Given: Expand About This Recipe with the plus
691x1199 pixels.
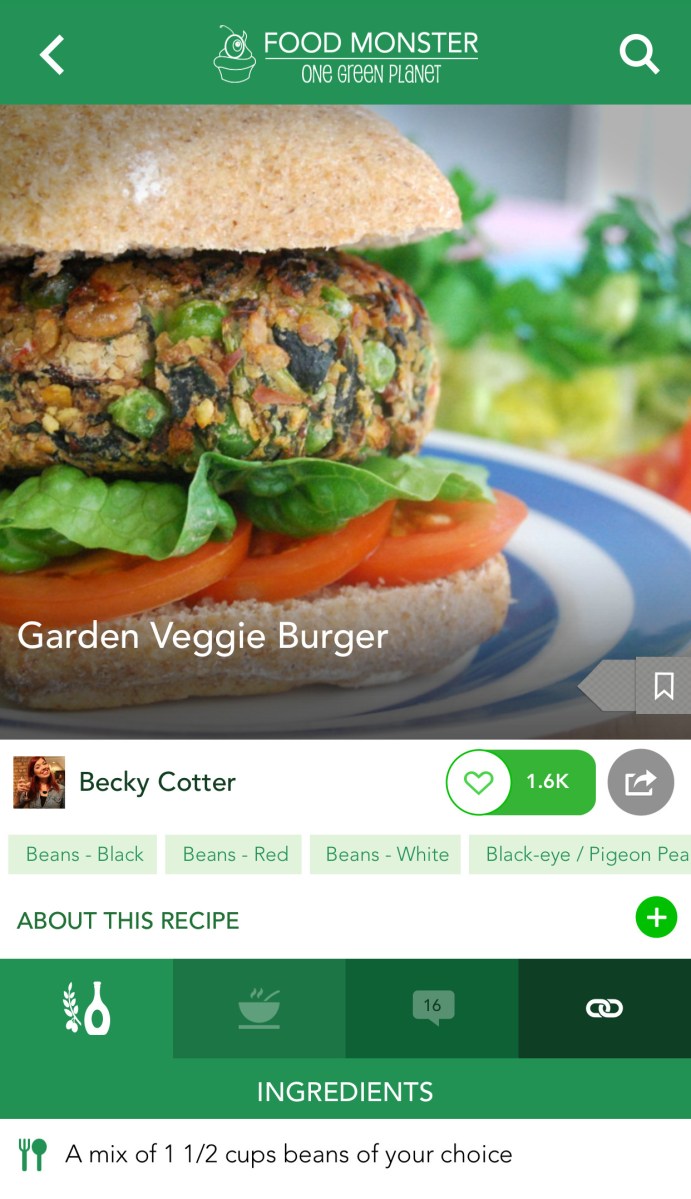Looking at the screenshot, I should [656, 918].
